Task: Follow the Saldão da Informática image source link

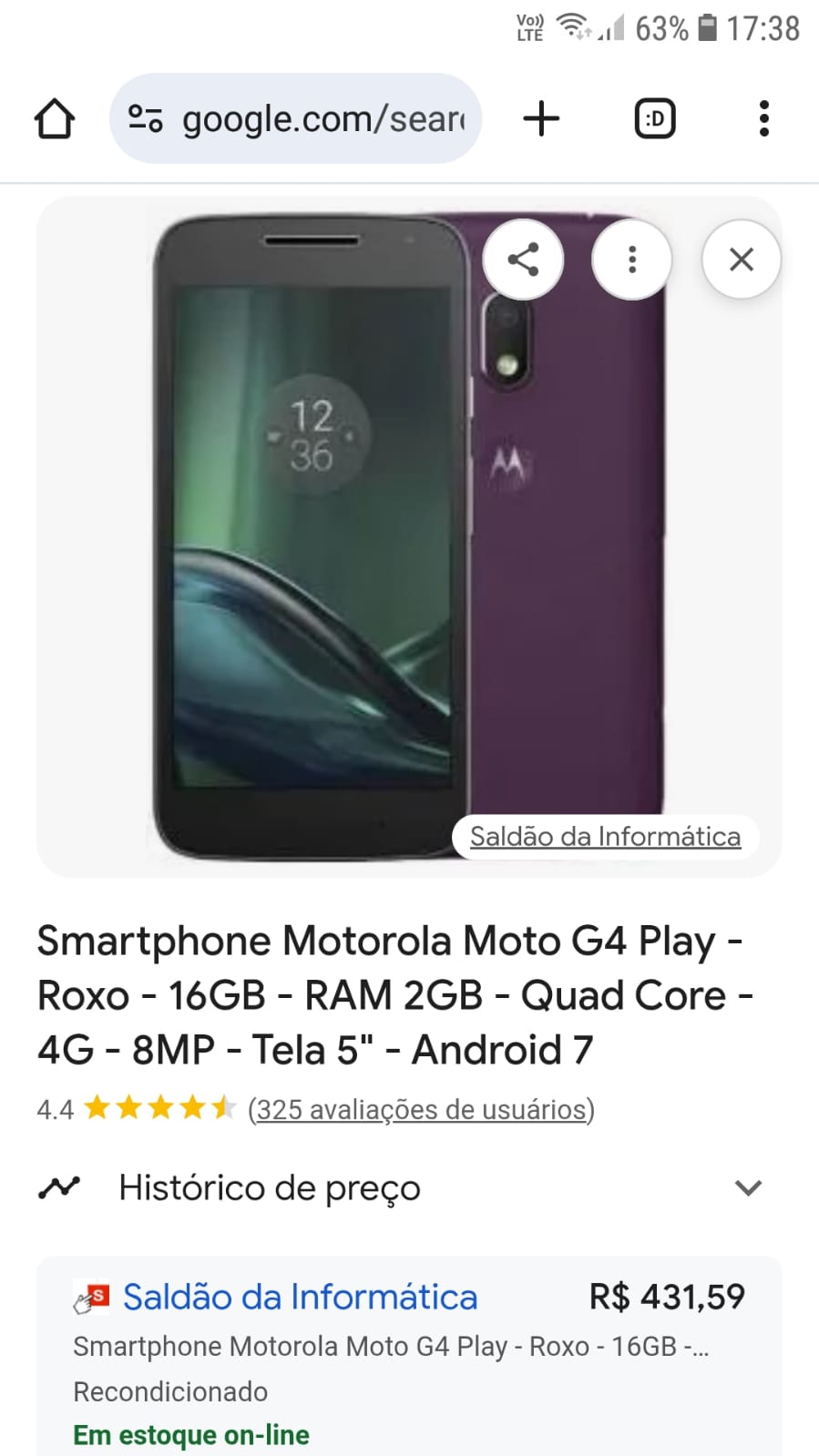Action: coord(605,837)
